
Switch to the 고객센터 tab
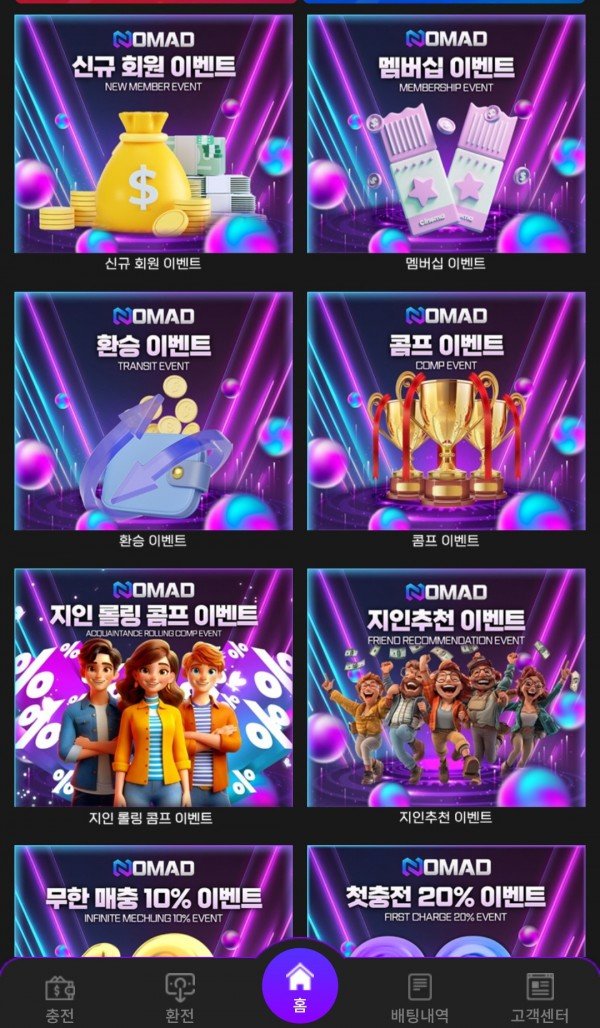click(x=540, y=998)
